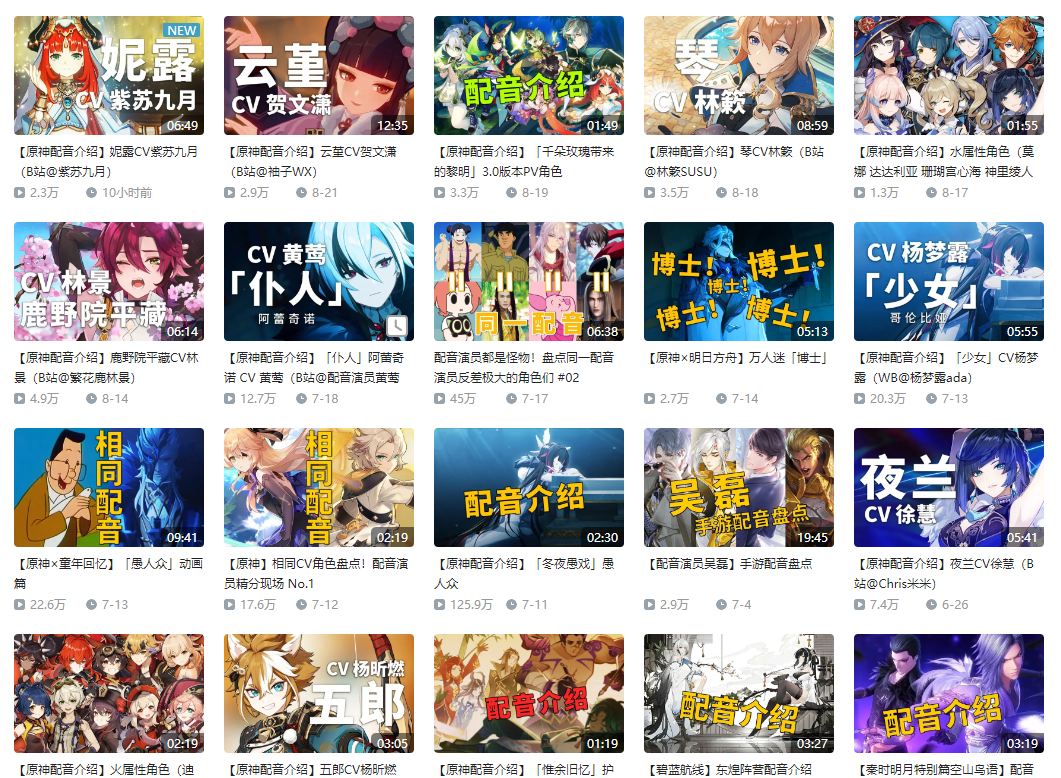Open the 同一配音 演员都是怪物 video
The width and height of the screenshot is (1061, 778).
point(528,281)
